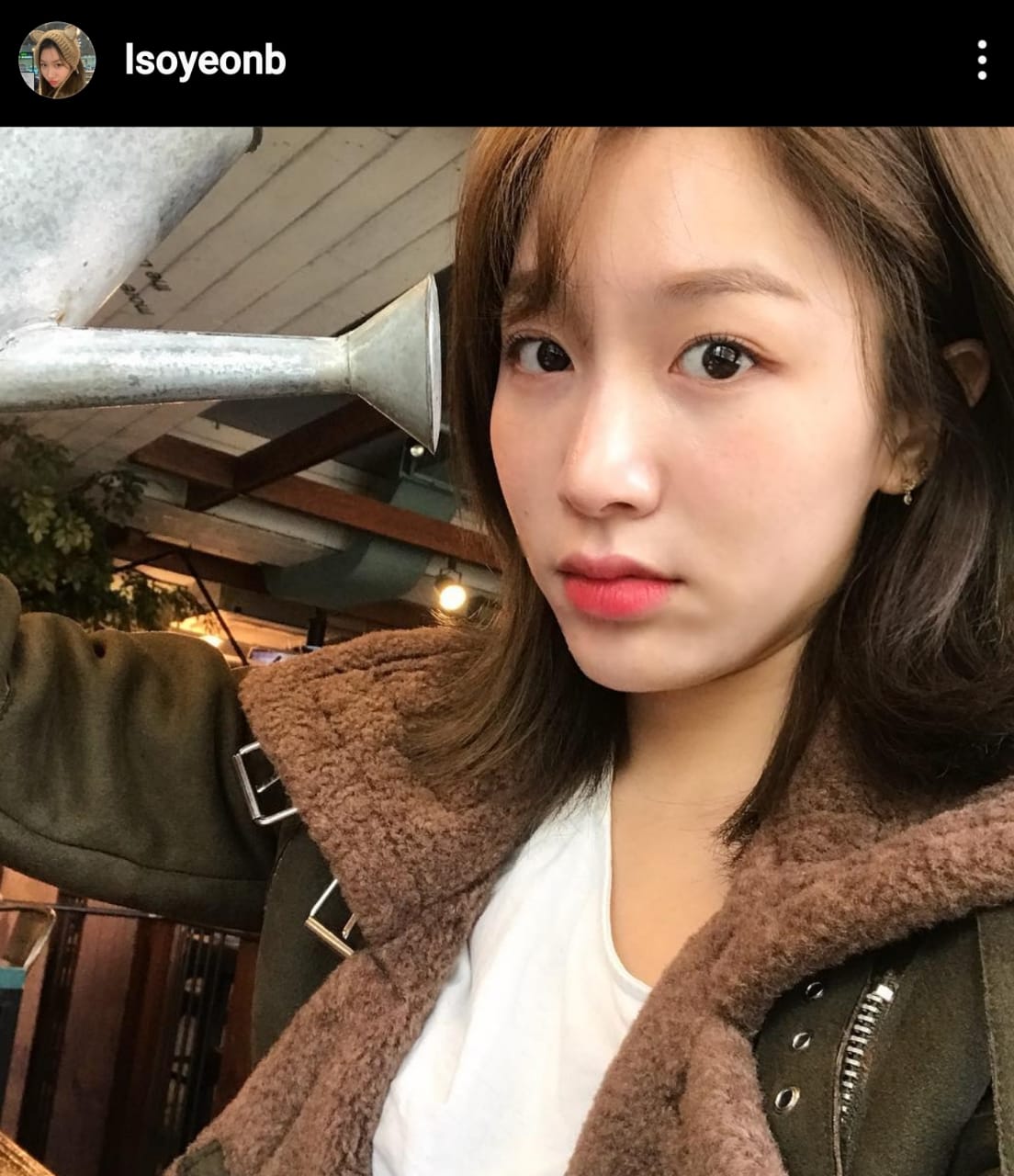Open the post's three-dot overflow menu
Viewport: 1014px width, 1176px height.
coord(982,61)
